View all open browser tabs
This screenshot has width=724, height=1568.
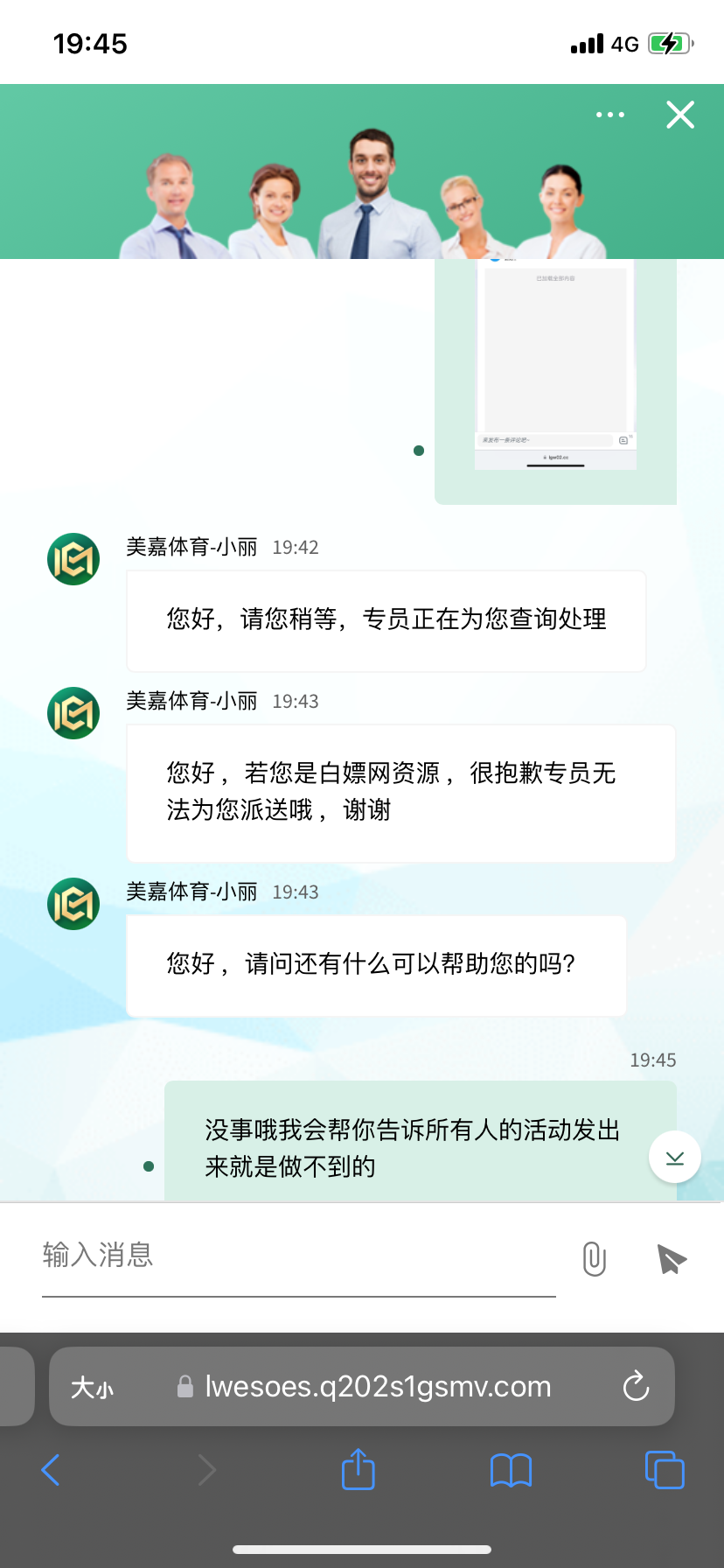coord(664,1470)
